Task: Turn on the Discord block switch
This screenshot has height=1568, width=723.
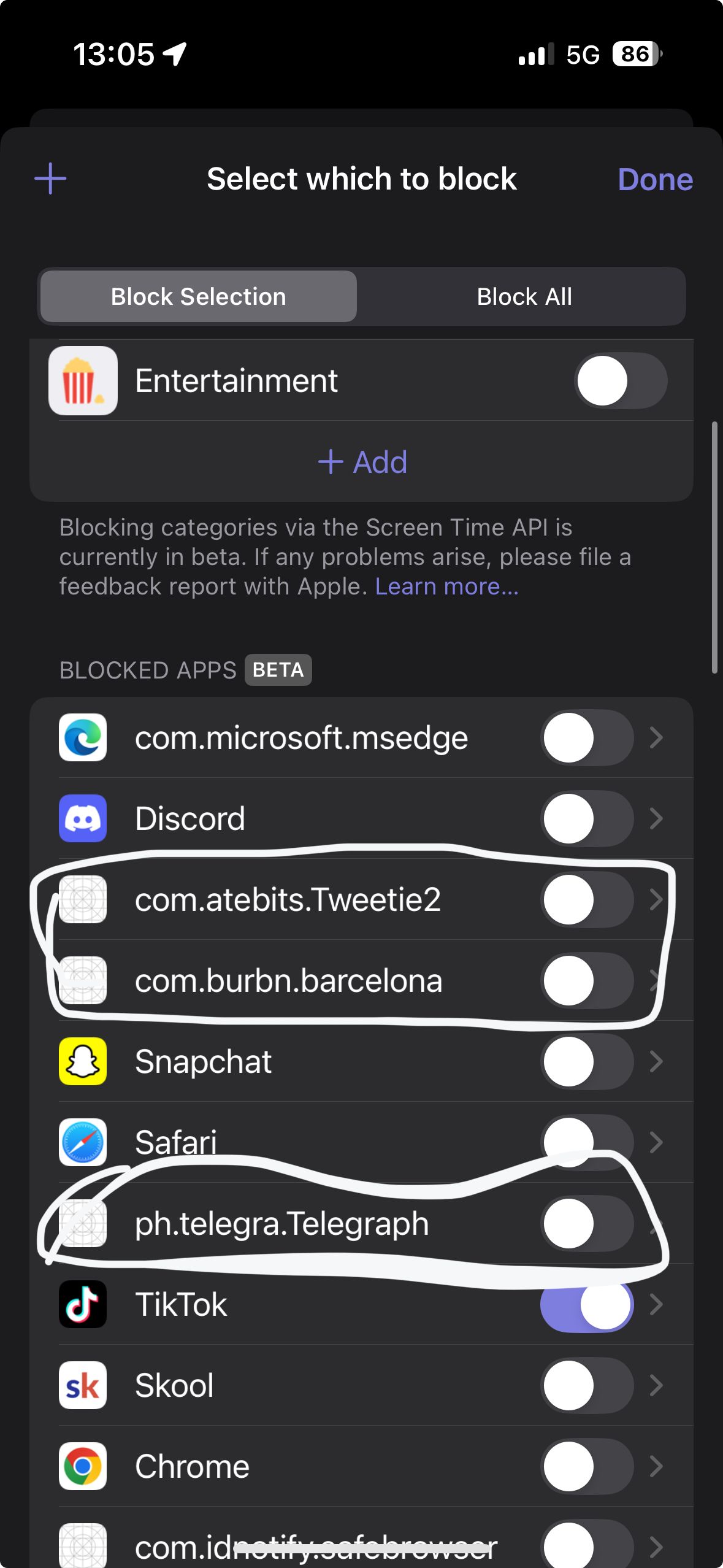Action: (x=587, y=818)
